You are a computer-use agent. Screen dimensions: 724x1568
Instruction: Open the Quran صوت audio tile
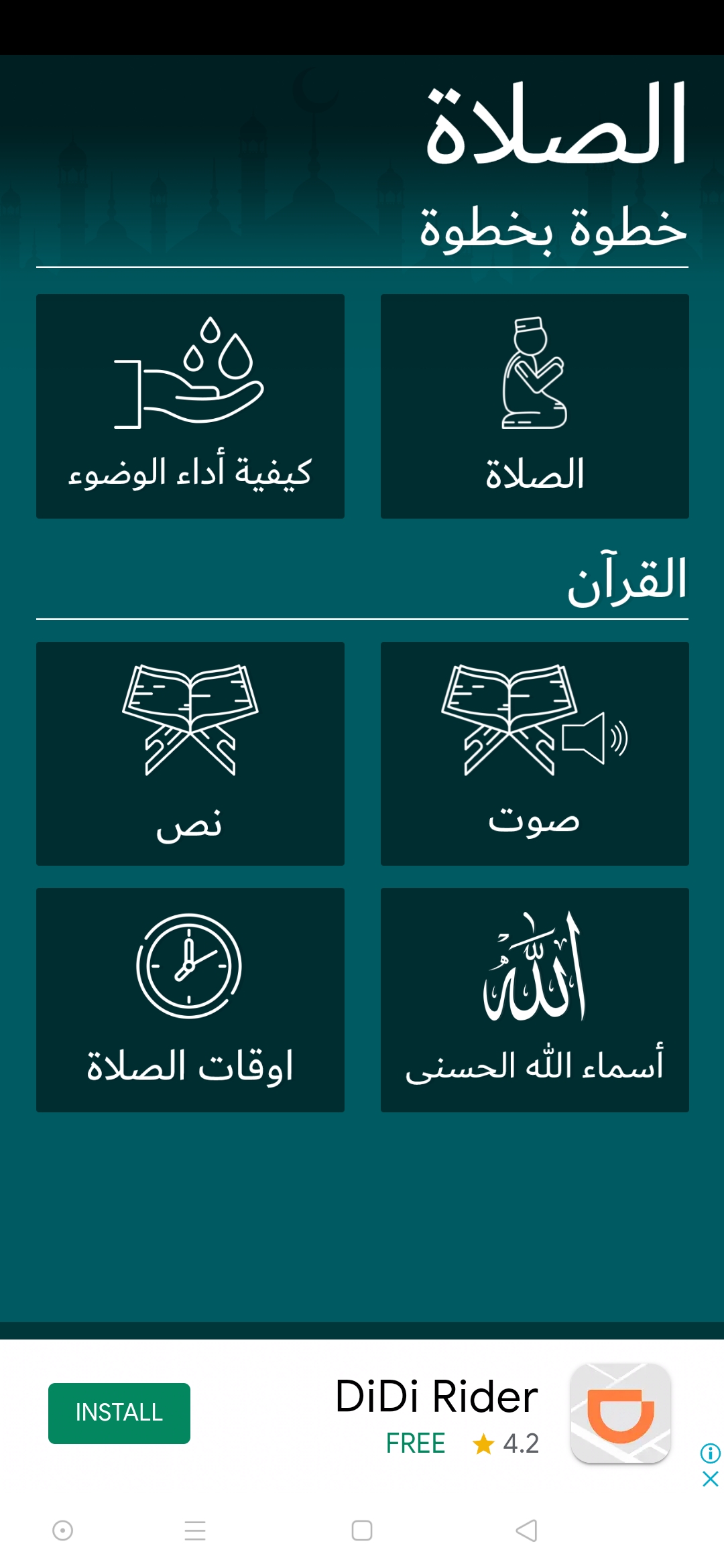[534, 753]
